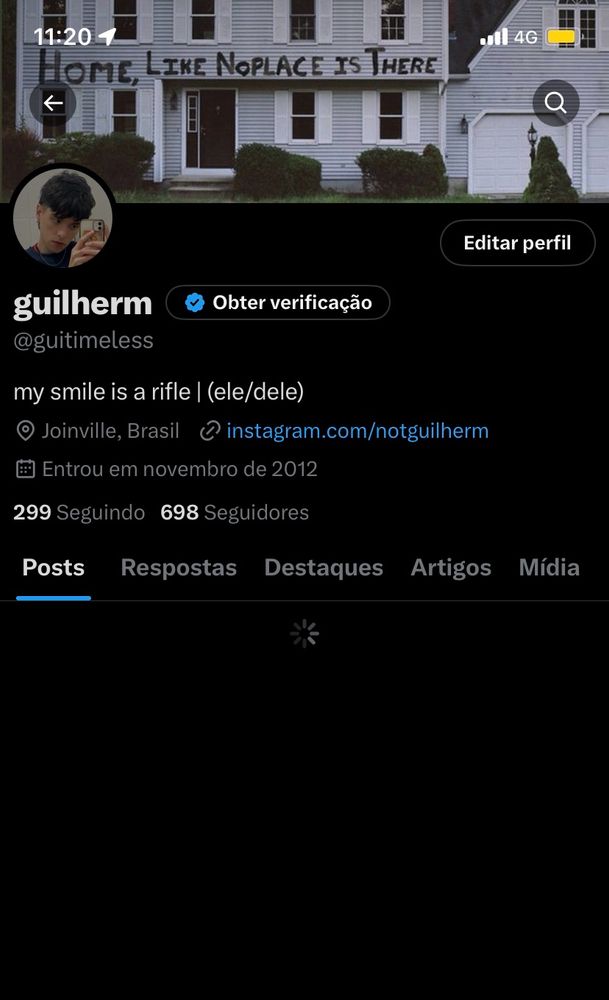View the 299 Seguindo list
Screen dimensions: 609x1000
pyautogui.click(x=79, y=513)
